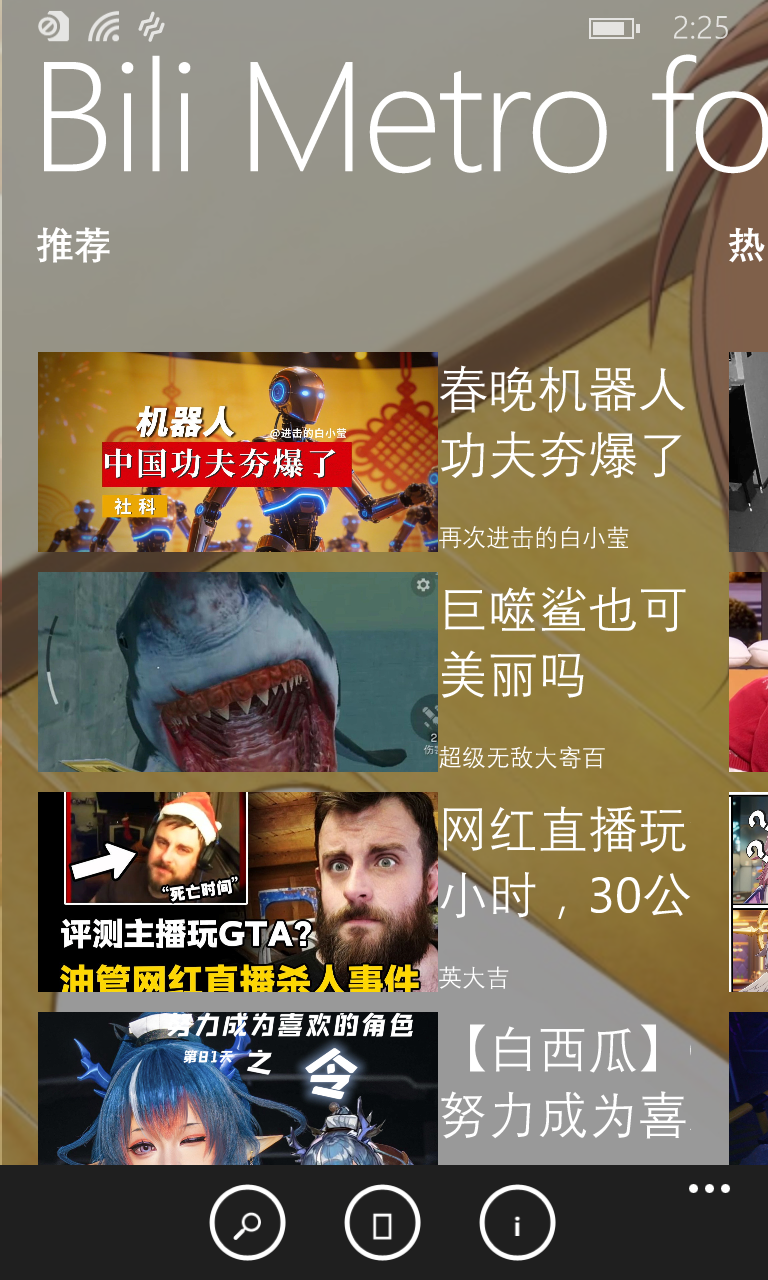The width and height of the screenshot is (768, 1280).
Task: Open the search button in the app bar
Action: coord(247,1222)
